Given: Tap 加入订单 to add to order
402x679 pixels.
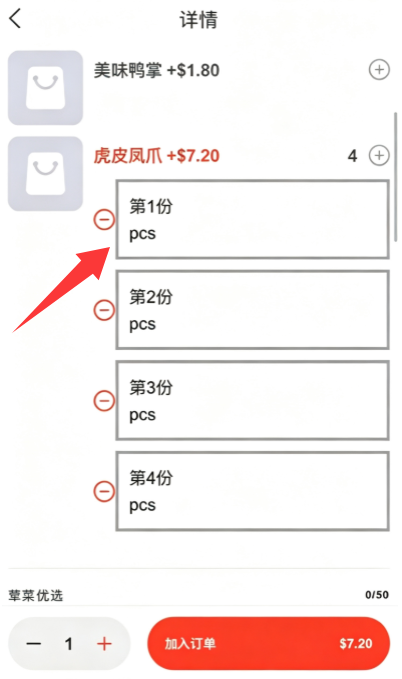Looking at the screenshot, I should (x=269, y=643).
